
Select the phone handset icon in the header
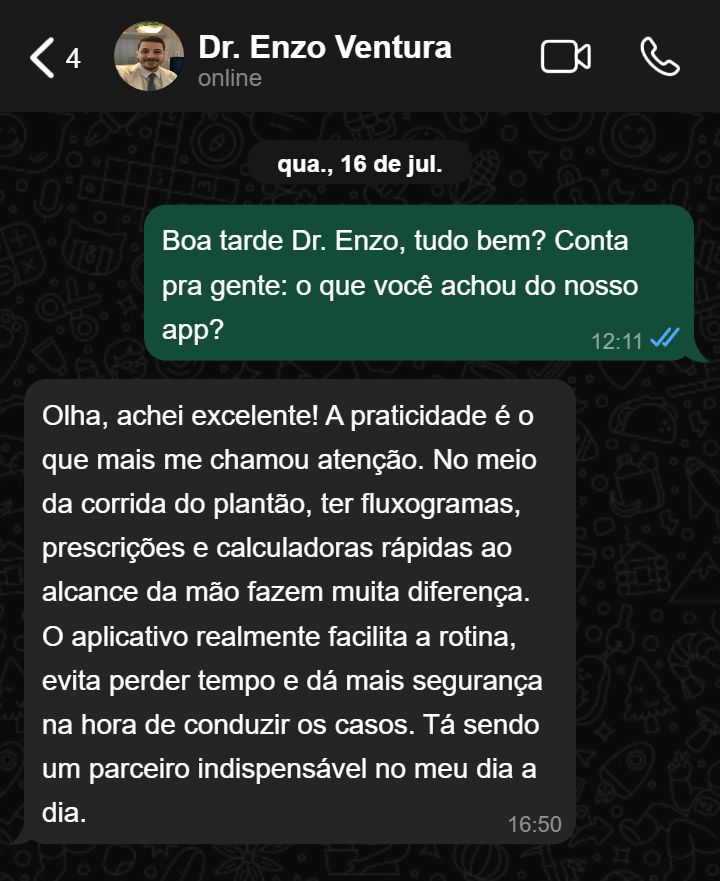point(662,58)
